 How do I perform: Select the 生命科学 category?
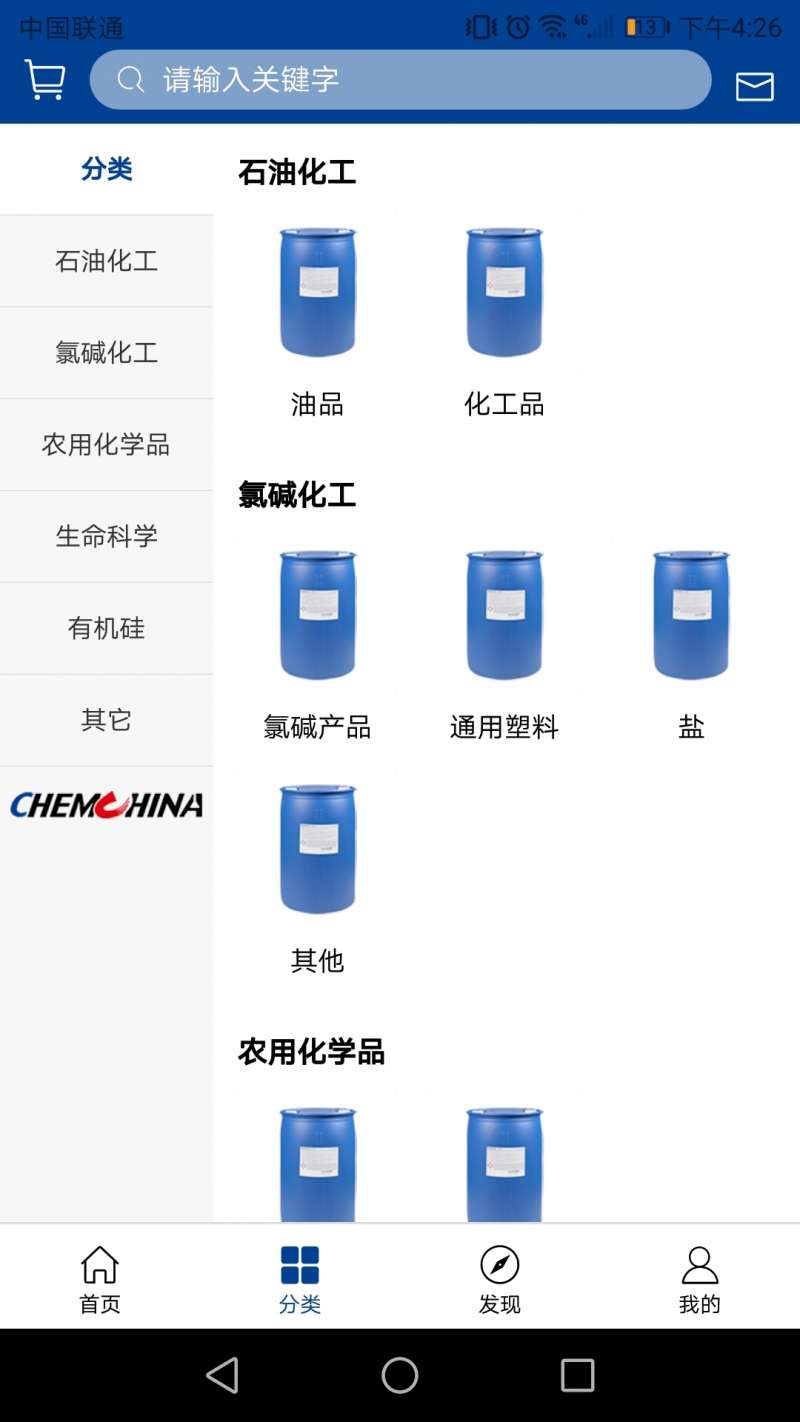106,537
